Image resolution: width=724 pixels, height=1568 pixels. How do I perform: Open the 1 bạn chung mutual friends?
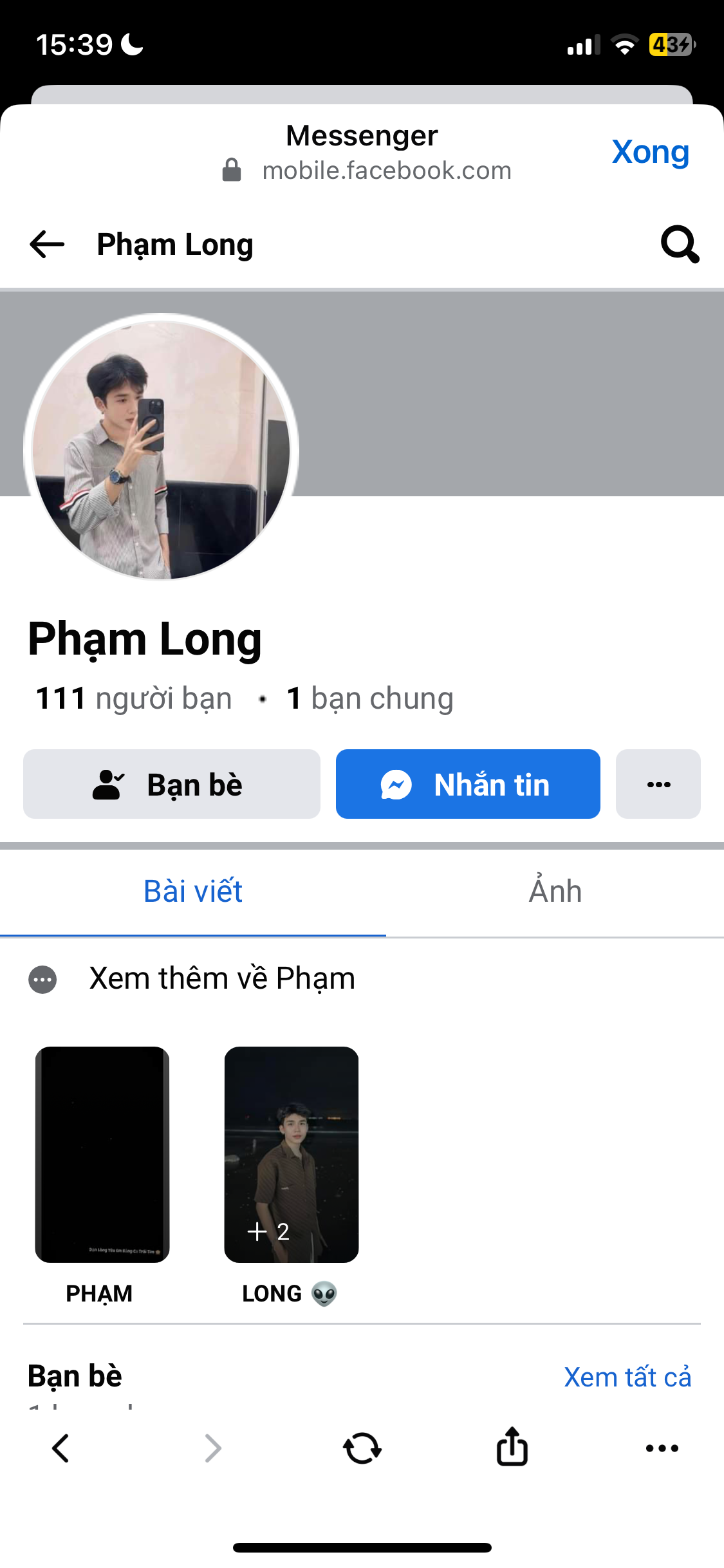[x=370, y=698]
